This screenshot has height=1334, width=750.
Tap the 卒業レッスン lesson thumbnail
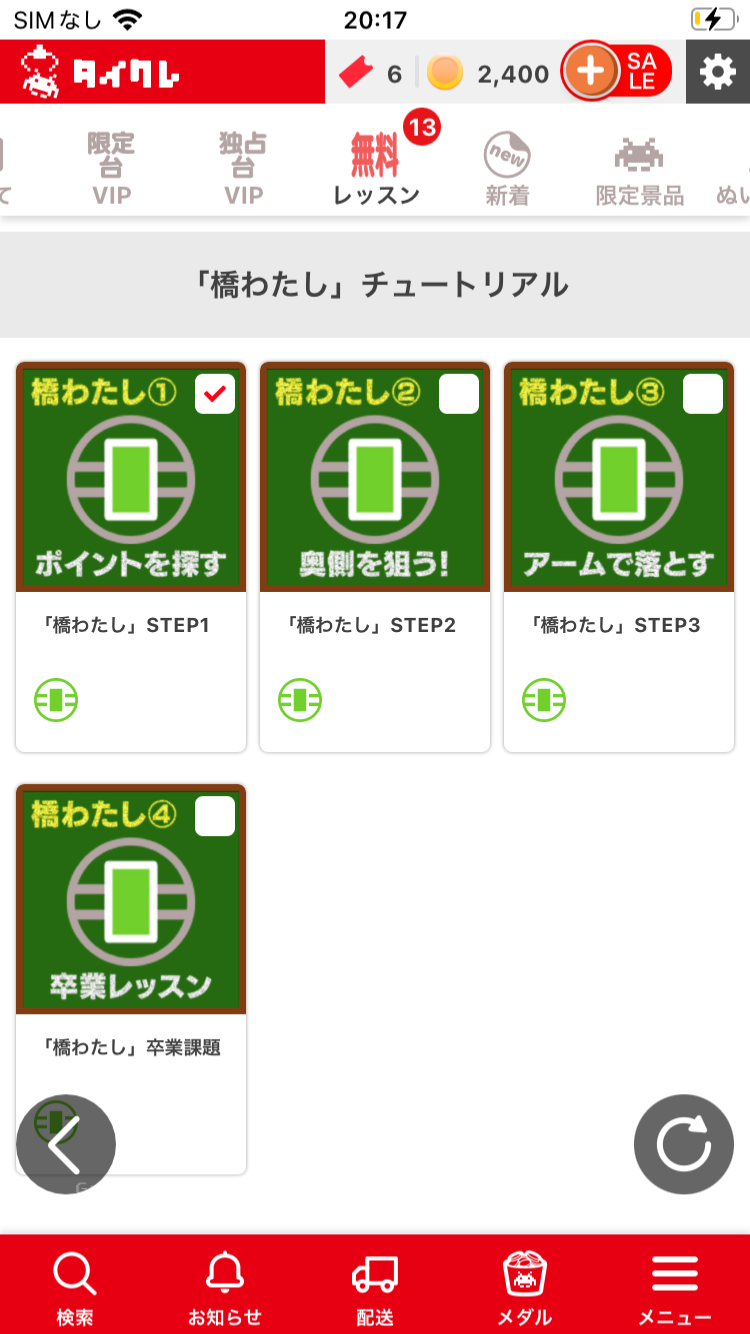click(131, 900)
